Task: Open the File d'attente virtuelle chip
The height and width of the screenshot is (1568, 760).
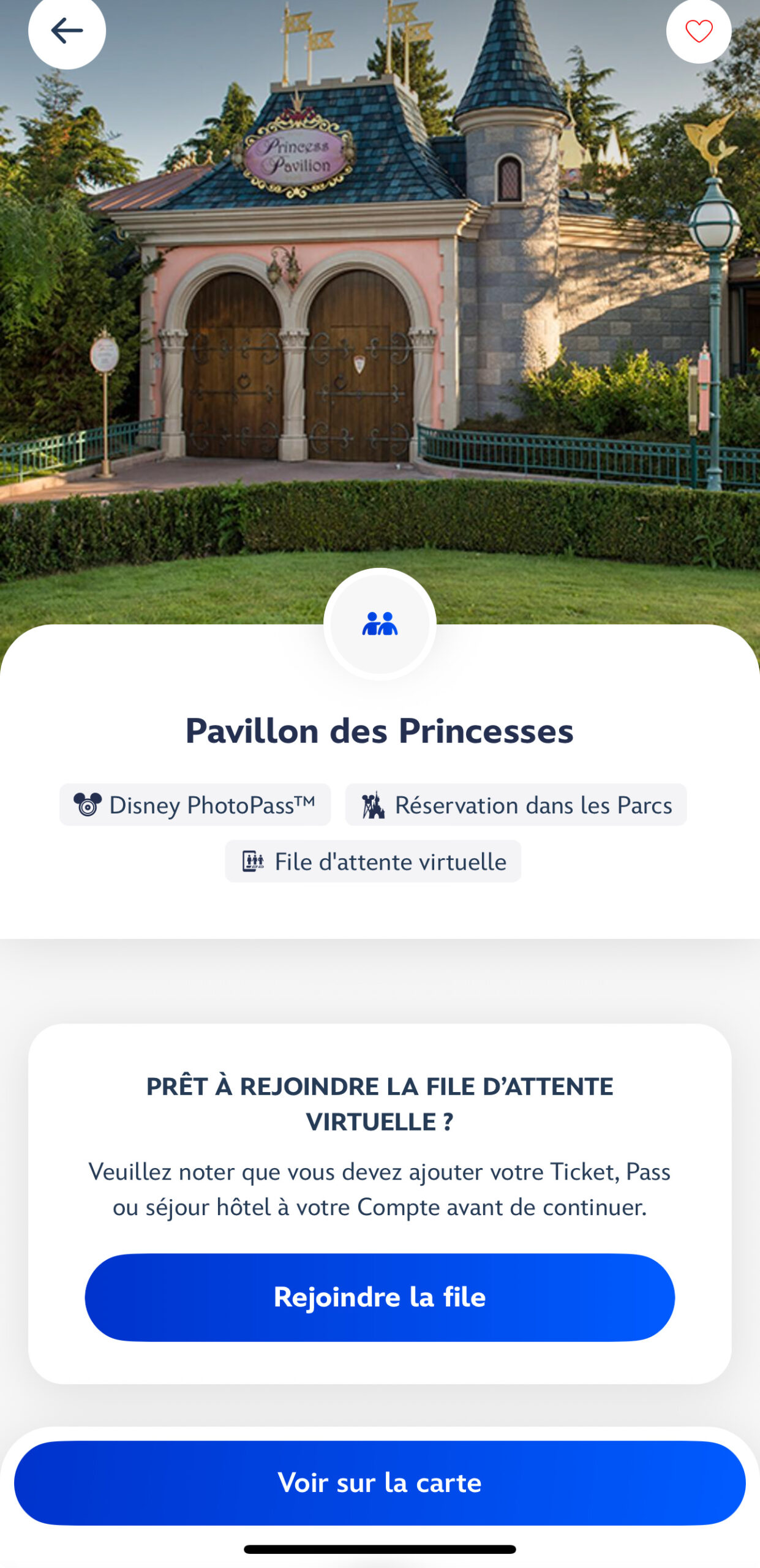Action: [373, 861]
